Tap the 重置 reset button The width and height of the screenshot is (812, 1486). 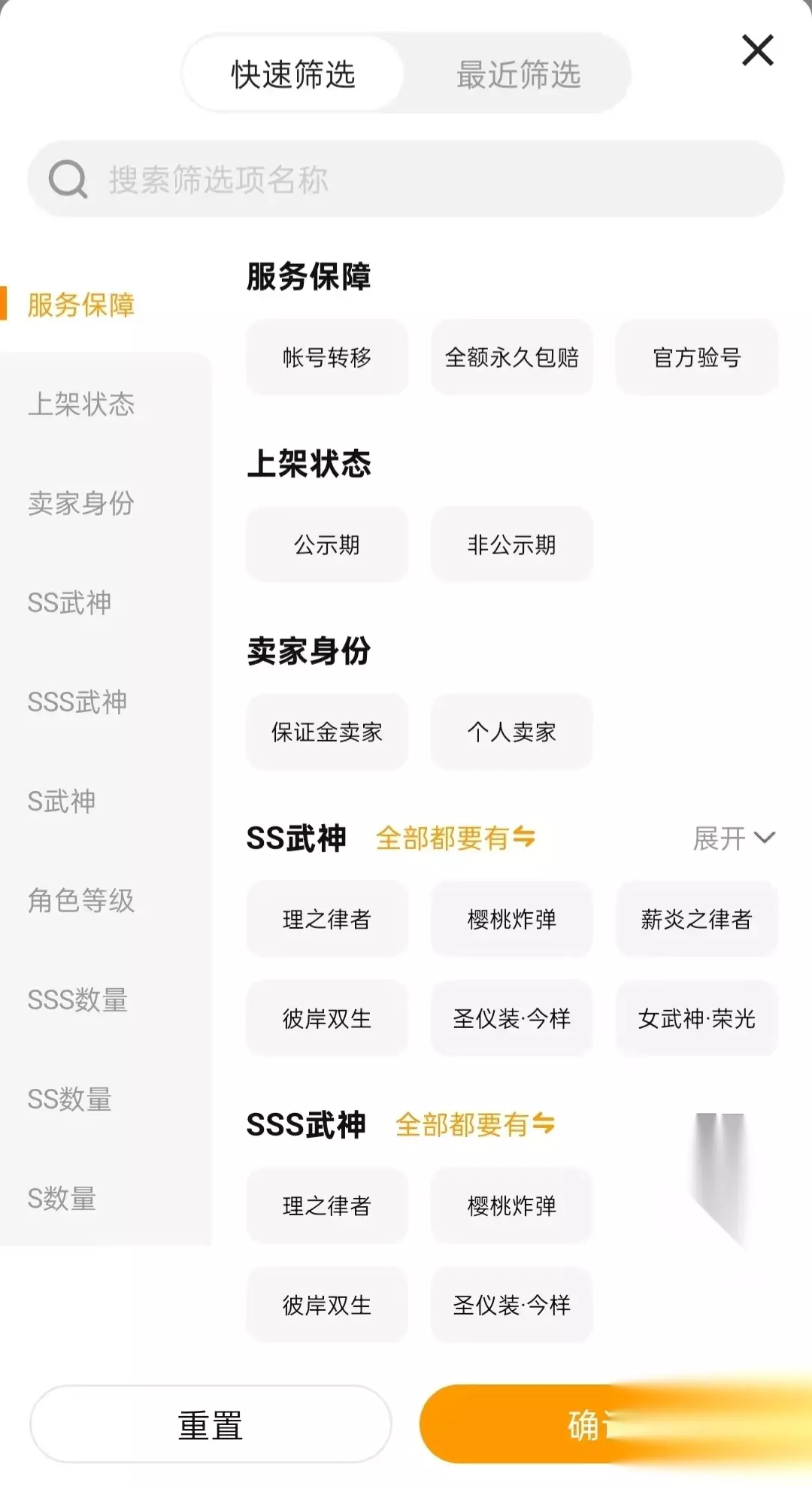(x=211, y=1424)
